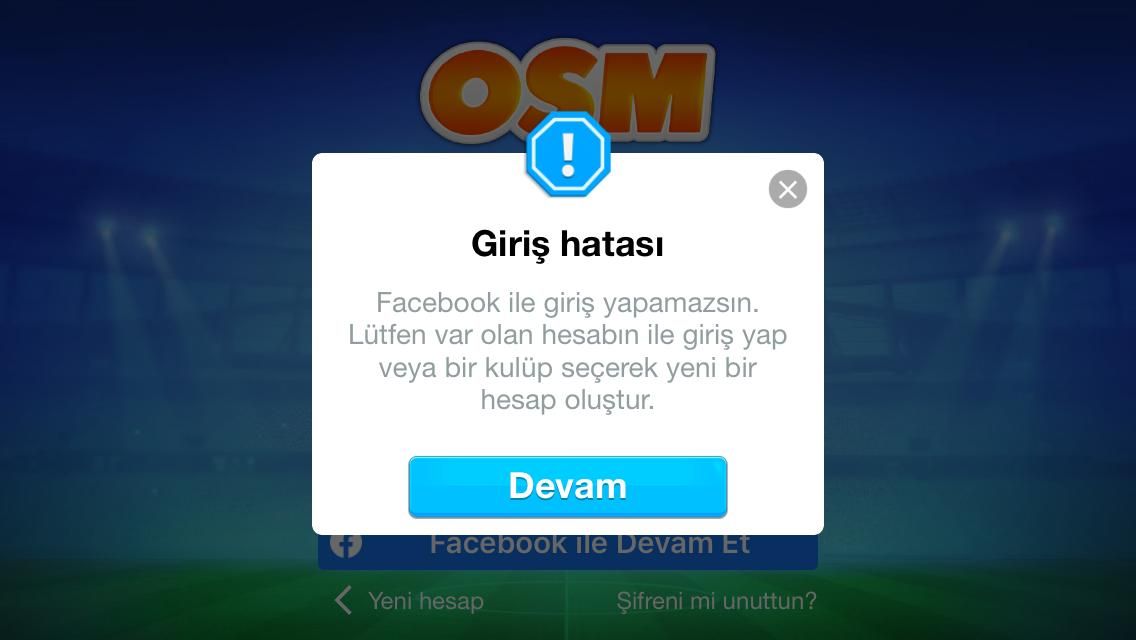The width and height of the screenshot is (1136, 640).
Task: Open Şifreni mi unuttun? link
Action: coord(716,601)
